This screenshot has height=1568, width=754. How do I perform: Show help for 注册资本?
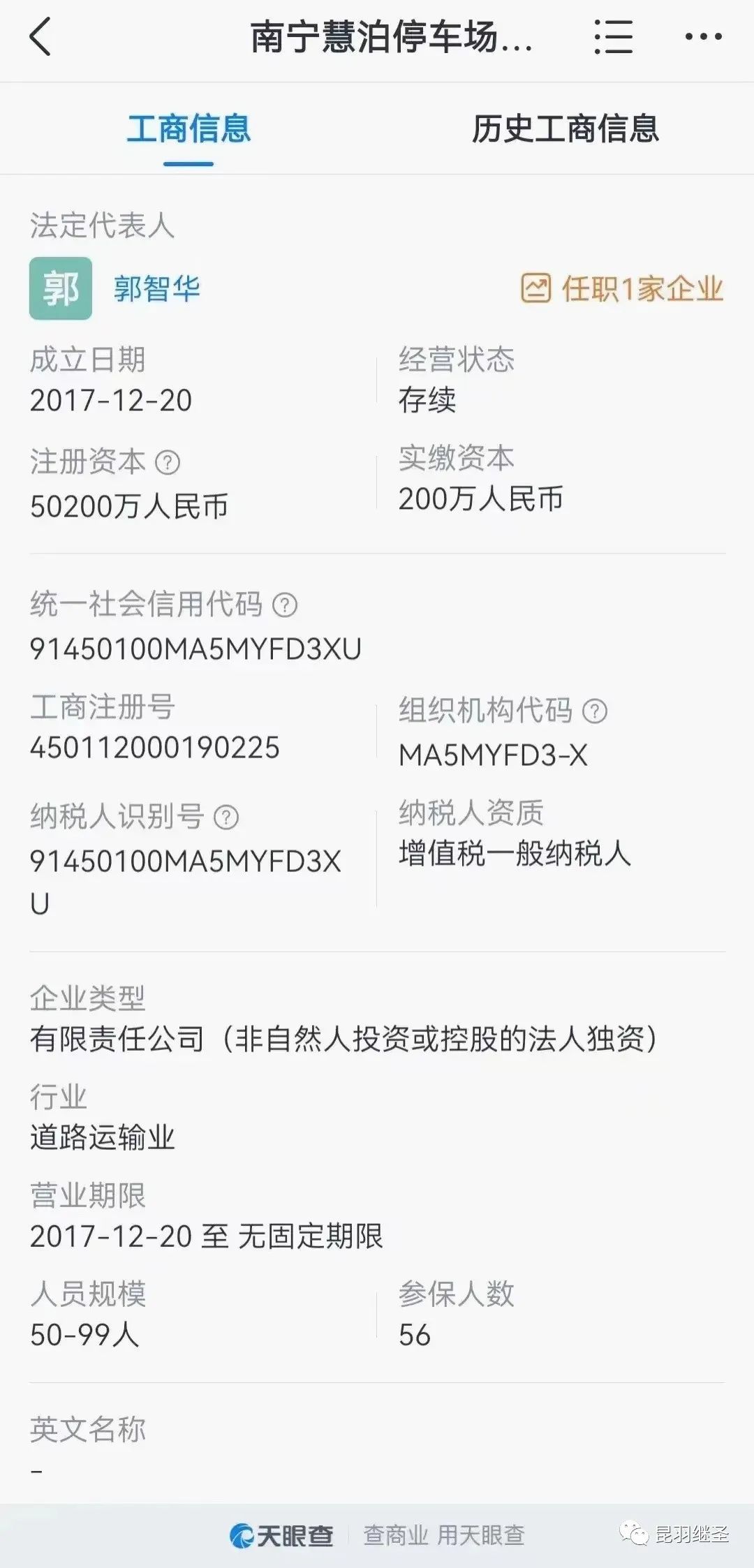[168, 462]
